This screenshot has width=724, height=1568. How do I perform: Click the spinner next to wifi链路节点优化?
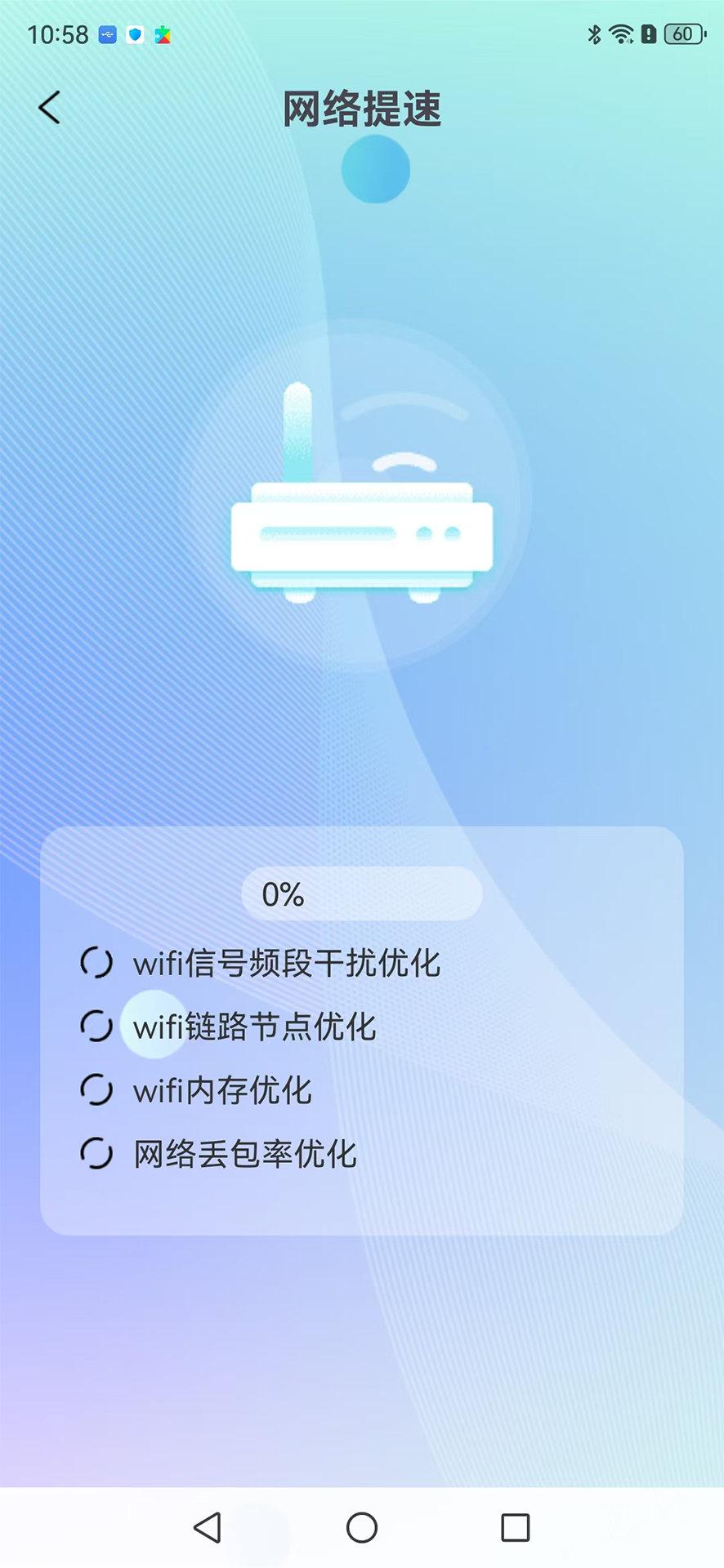pos(96,1027)
